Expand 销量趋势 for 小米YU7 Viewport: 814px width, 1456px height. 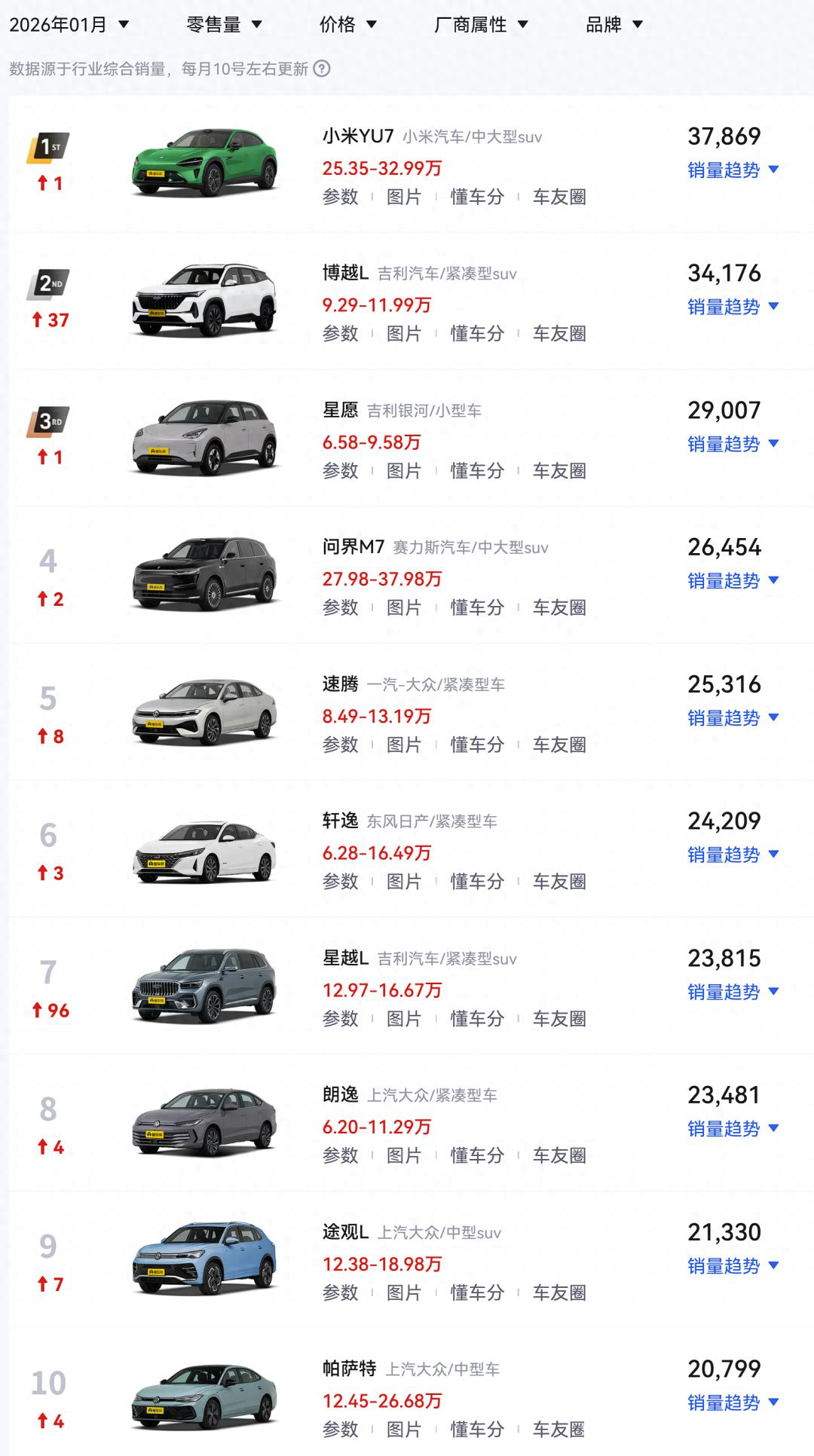click(x=733, y=170)
